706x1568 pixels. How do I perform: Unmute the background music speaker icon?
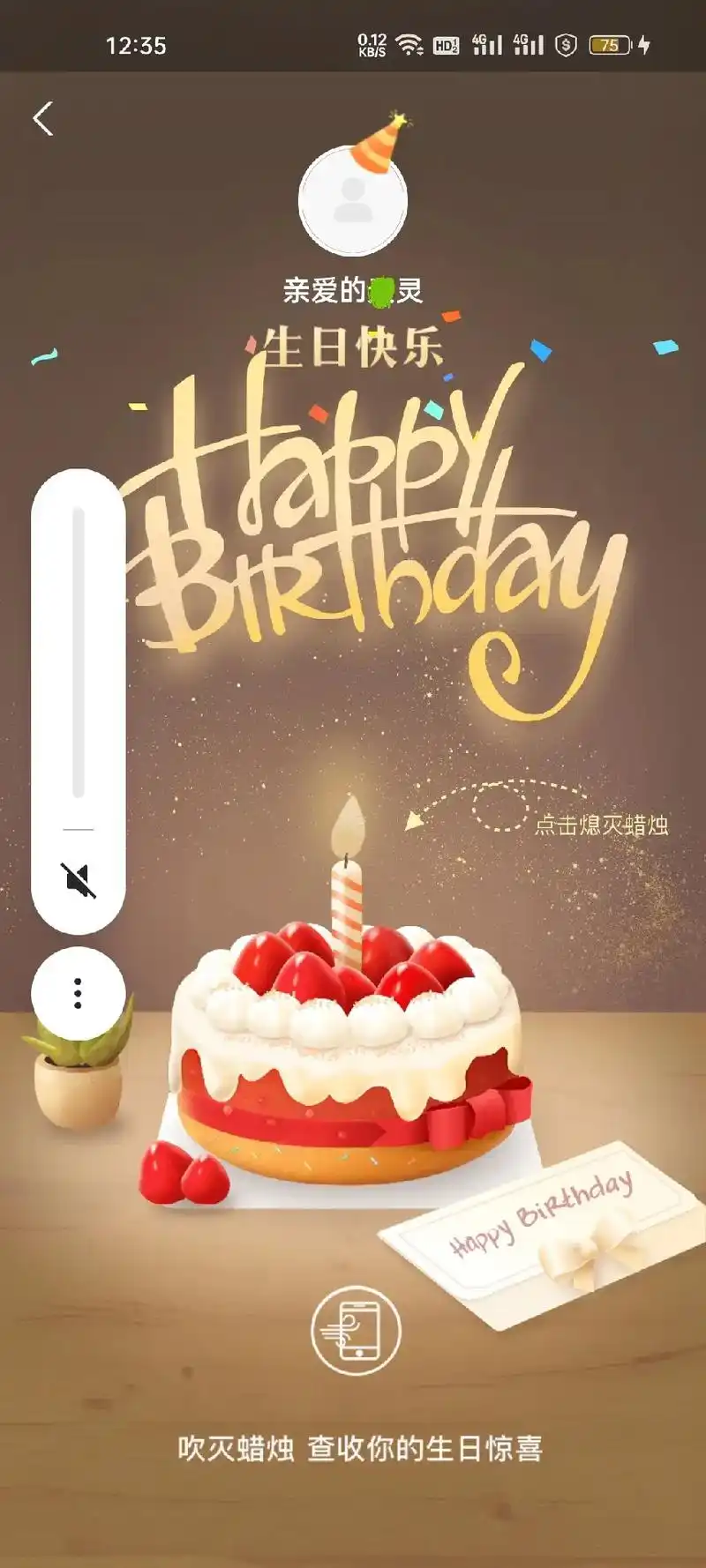(x=79, y=881)
